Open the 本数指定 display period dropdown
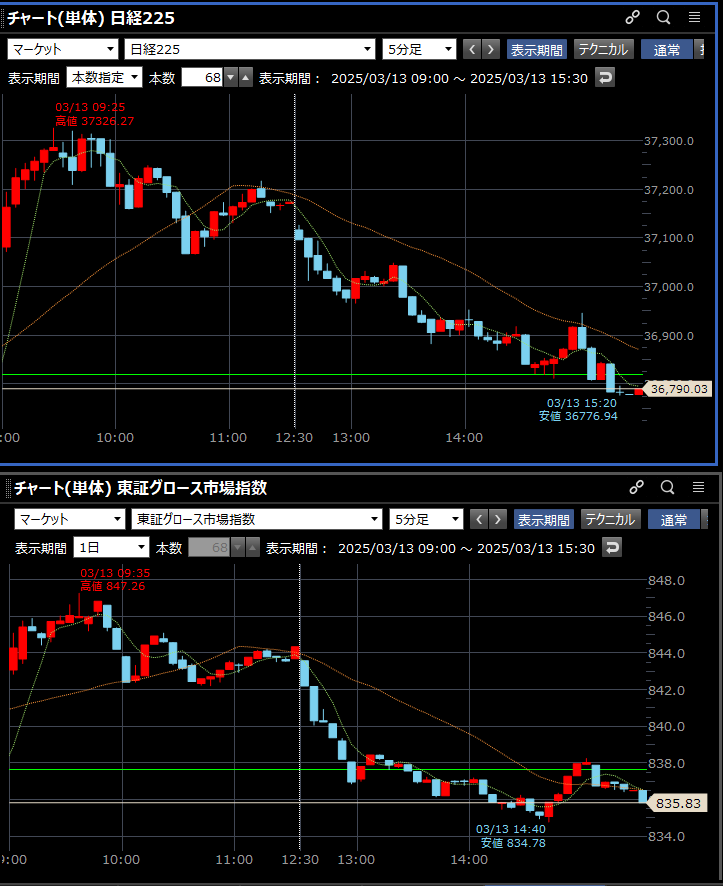This screenshot has width=723, height=886. click(104, 77)
